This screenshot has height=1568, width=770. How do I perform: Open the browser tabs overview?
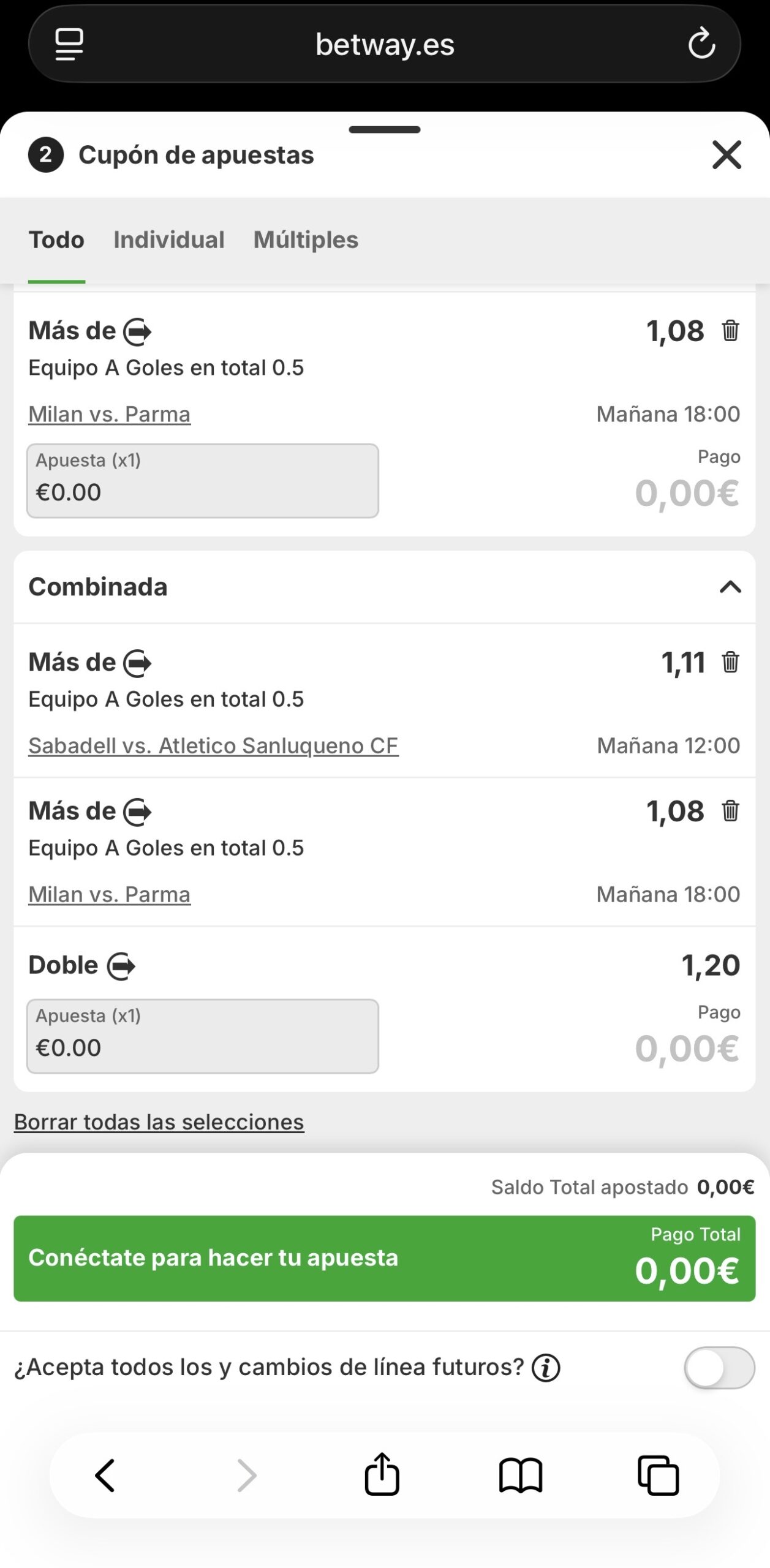[658, 1475]
